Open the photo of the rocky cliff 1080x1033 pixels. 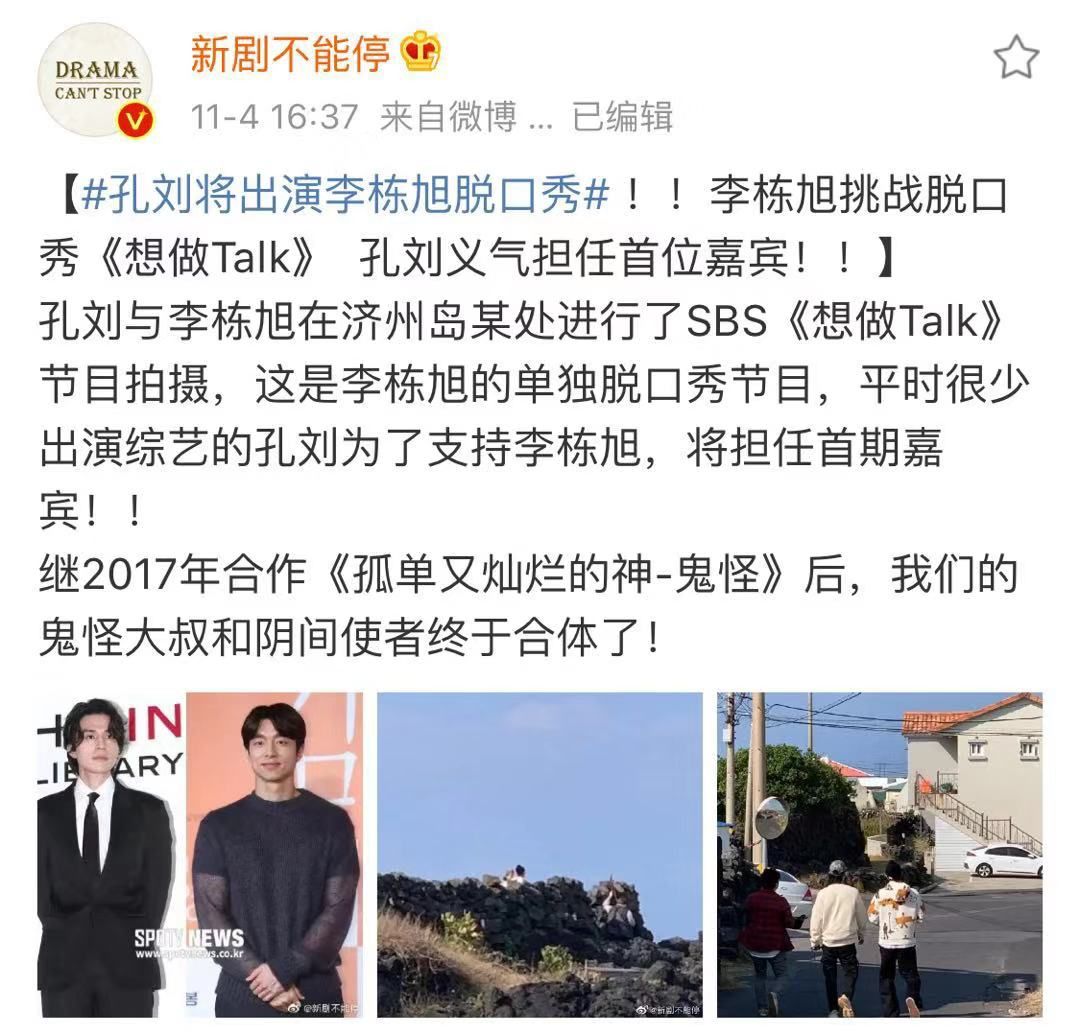(539, 853)
